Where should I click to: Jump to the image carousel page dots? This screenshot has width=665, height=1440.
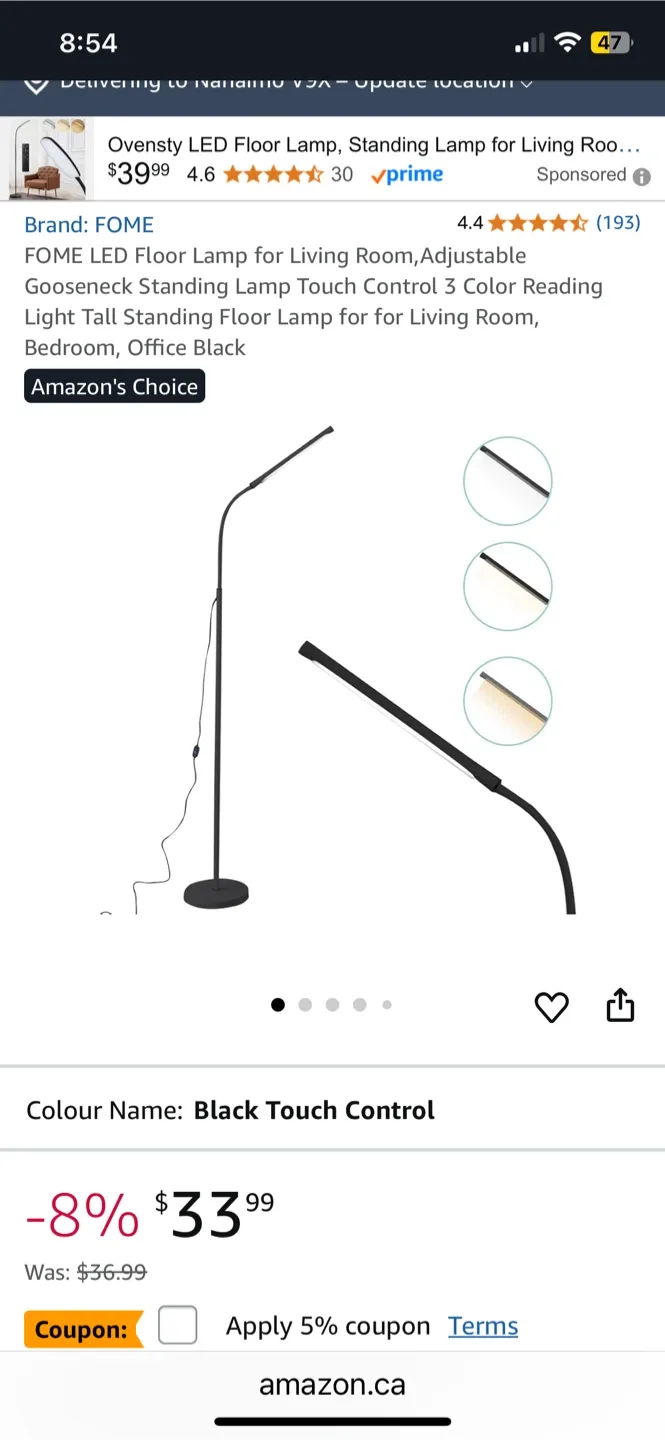point(332,1005)
